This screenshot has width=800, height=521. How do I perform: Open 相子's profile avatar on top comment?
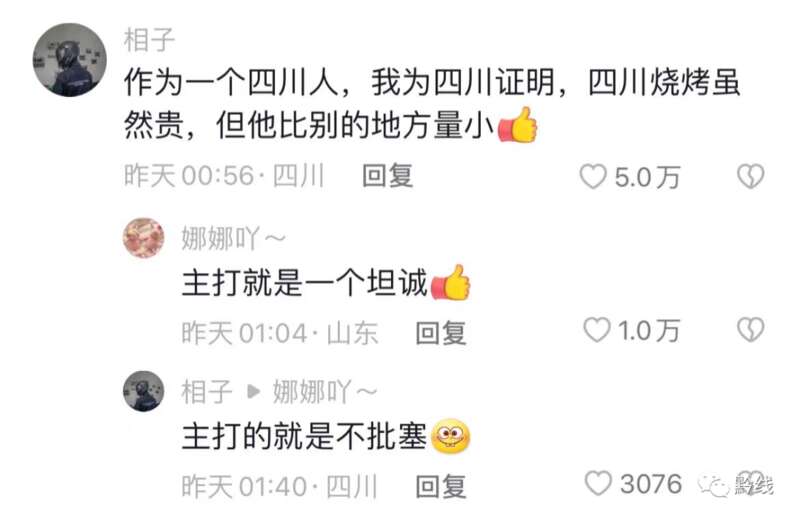66,59
